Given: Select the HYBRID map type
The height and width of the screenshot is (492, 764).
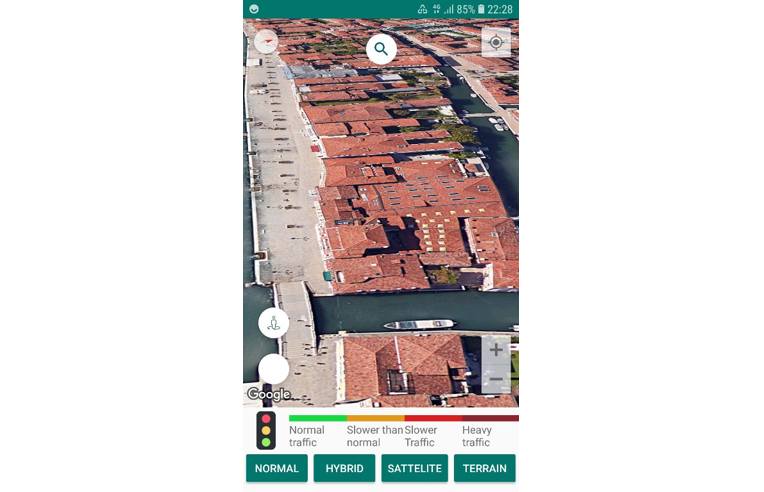Looking at the screenshot, I should coord(344,468).
